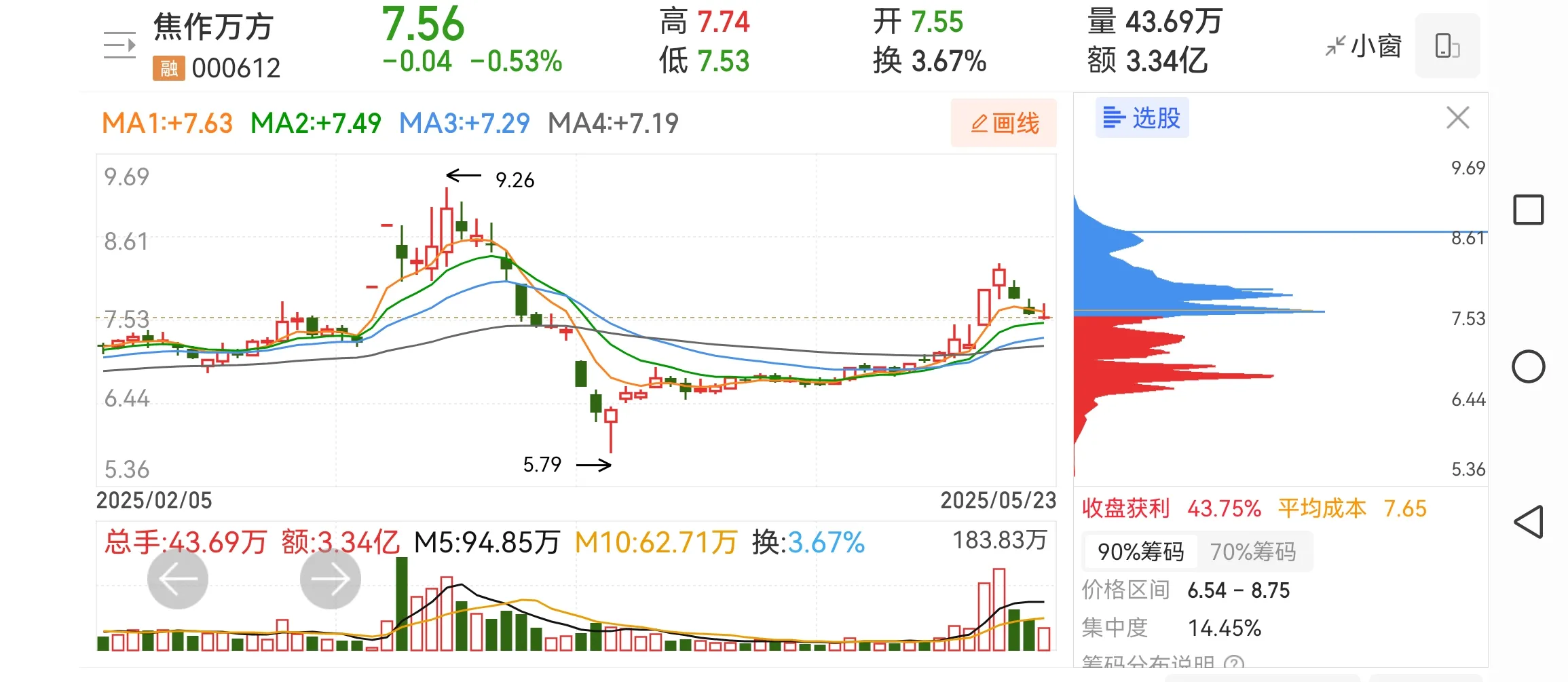Go back with system back button
Viewport: 1568px width, 682px height.
click(x=1529, y=522)
